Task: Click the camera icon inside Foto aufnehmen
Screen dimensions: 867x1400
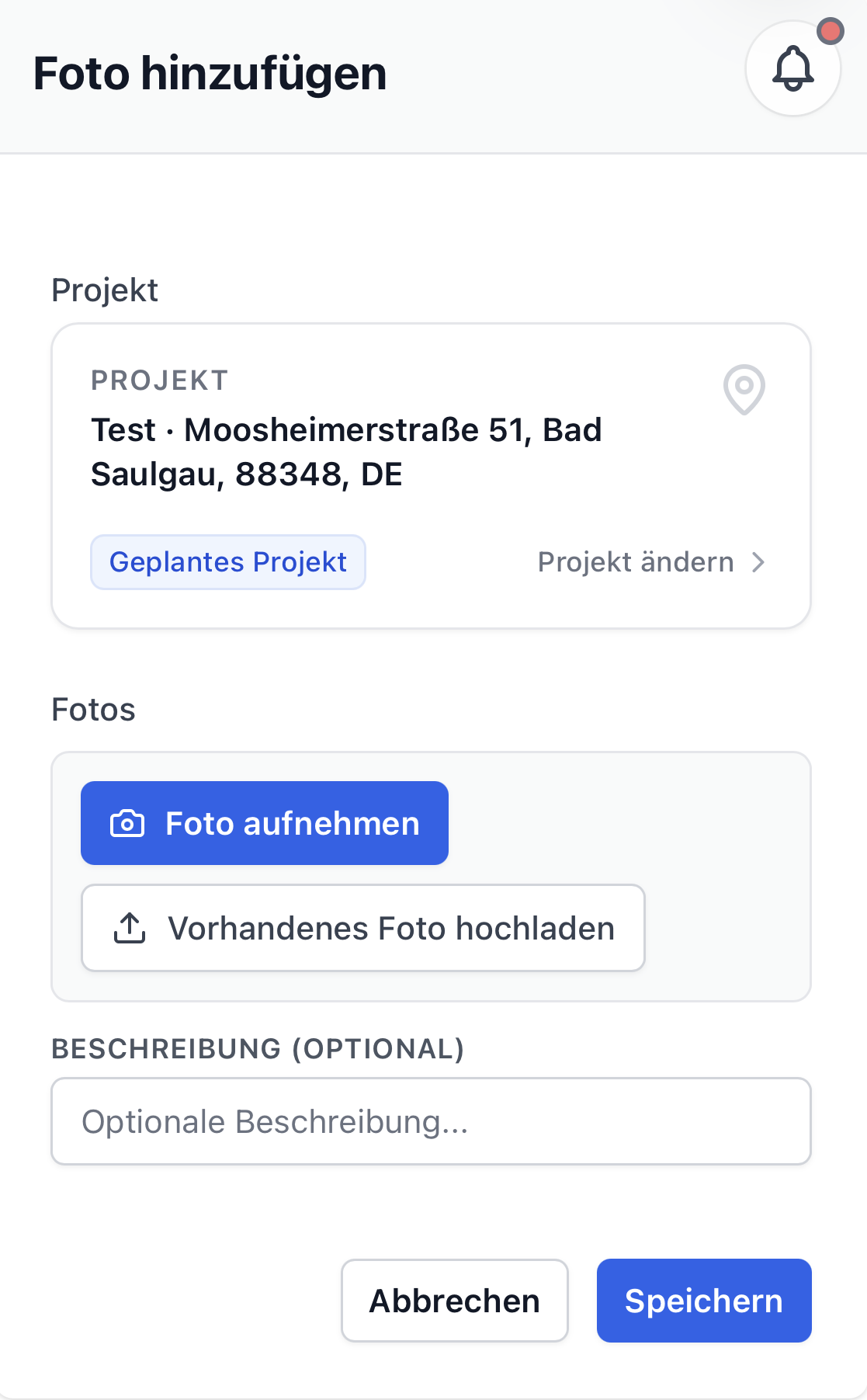Action: [128, 823]
